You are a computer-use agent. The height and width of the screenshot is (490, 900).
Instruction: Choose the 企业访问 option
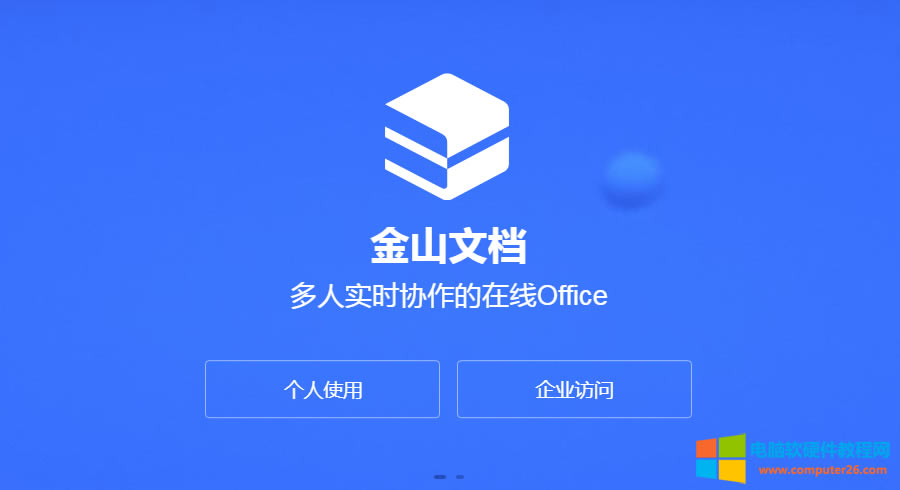(x=574, y=389)
